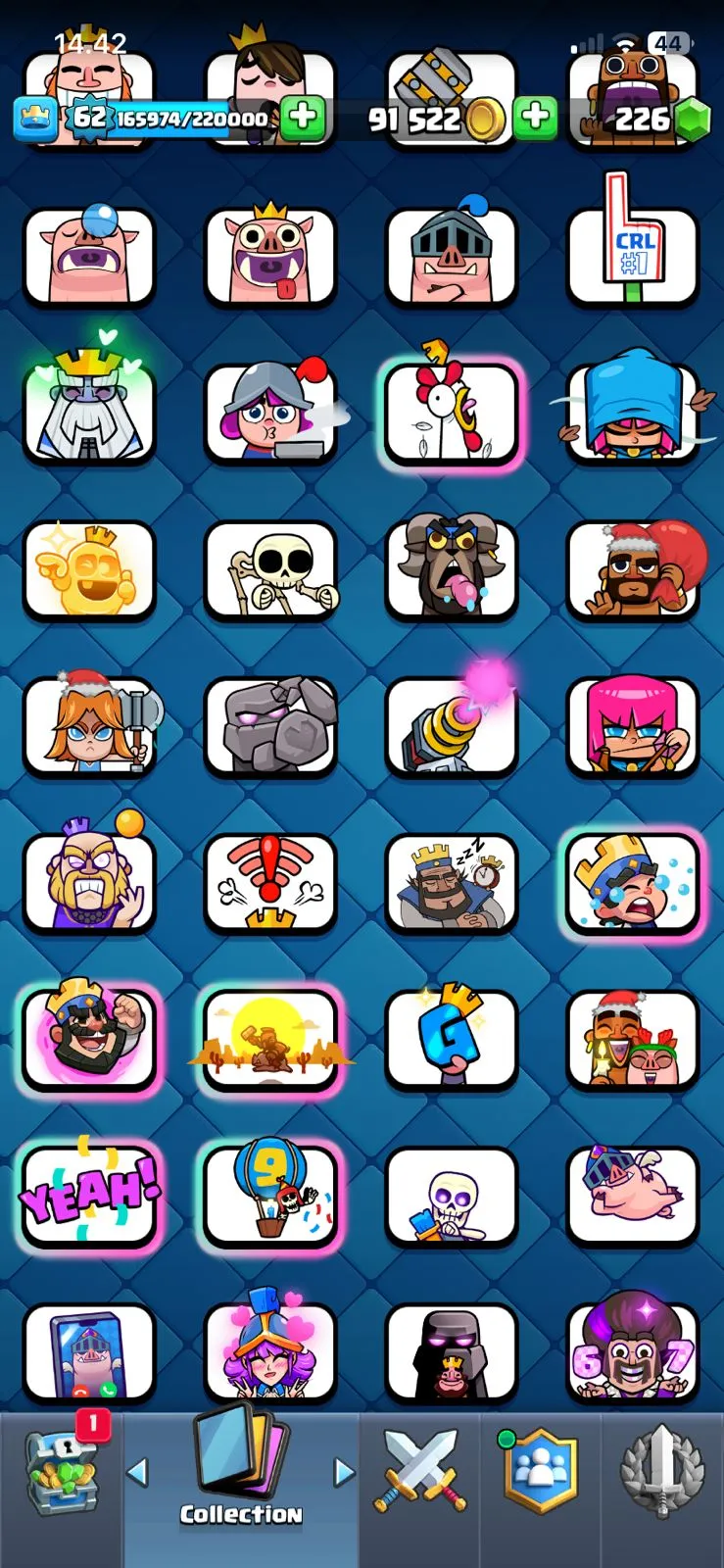Tap the plus button beside the XP bar
724x1568 pixels.
[x=302, y=118]
